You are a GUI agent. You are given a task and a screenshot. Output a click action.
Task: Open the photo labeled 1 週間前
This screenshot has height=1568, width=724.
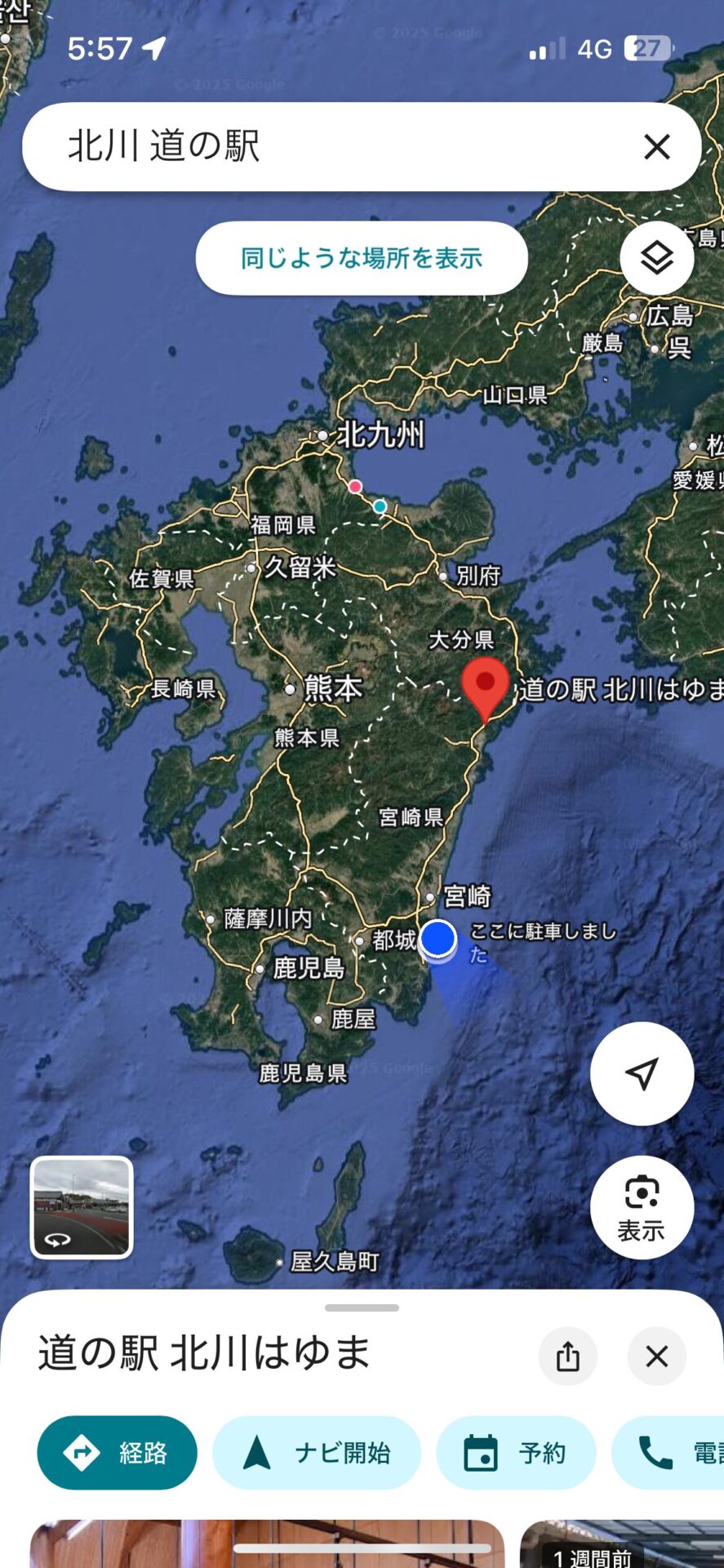point(620,1548)
